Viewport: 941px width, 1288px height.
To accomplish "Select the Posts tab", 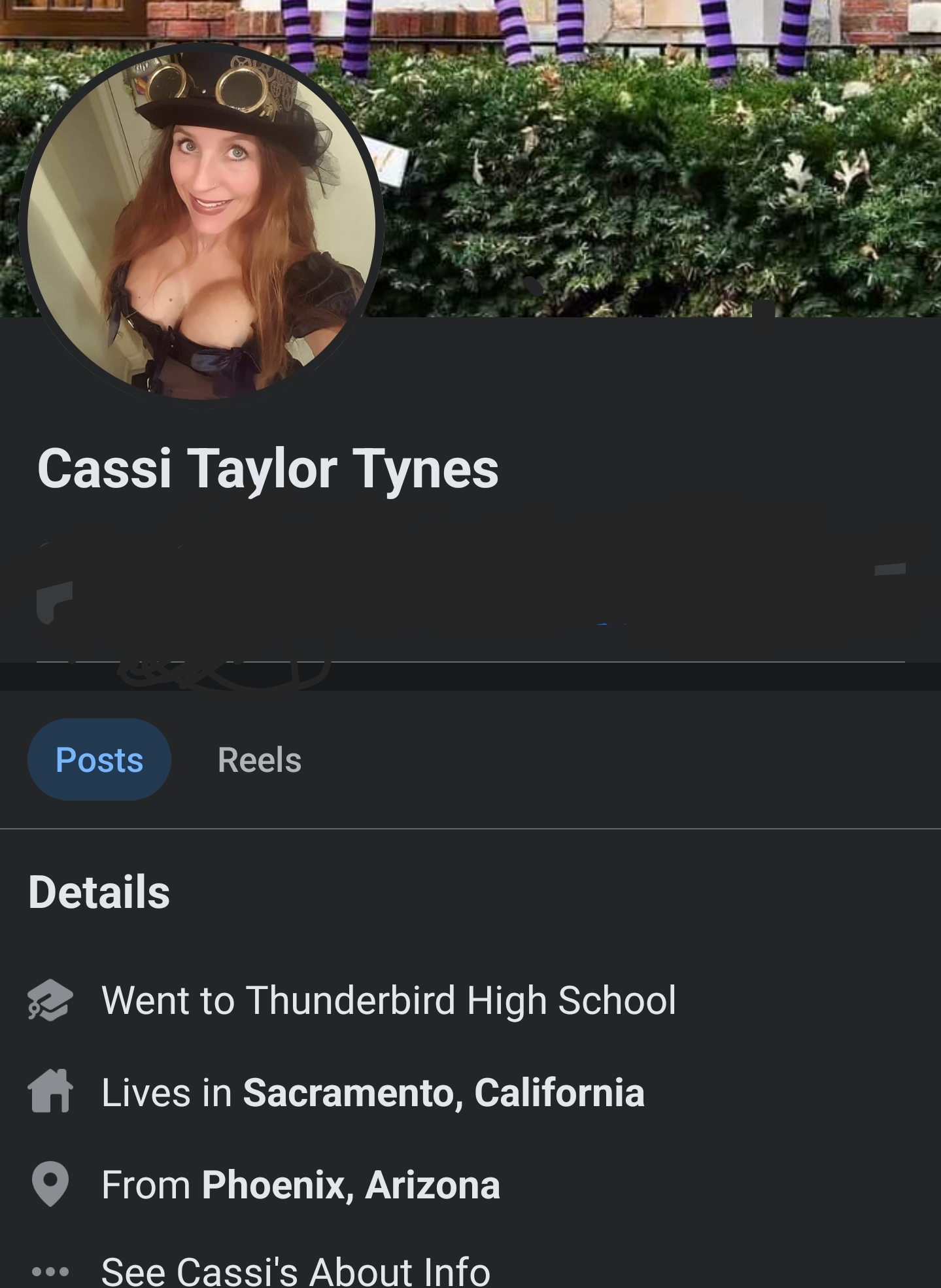I will 99,760.
